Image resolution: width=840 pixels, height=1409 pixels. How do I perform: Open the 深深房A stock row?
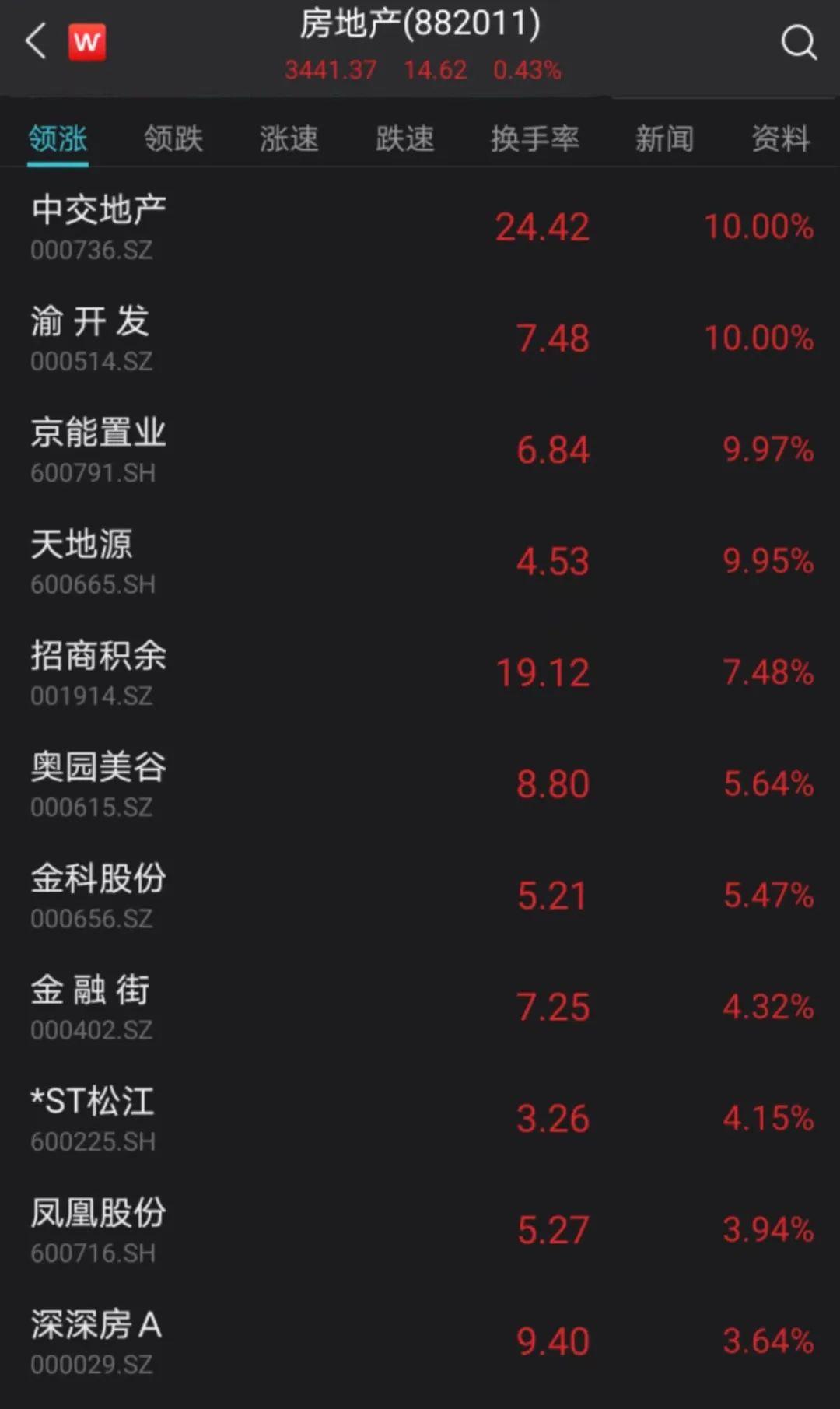[420, 1341]
